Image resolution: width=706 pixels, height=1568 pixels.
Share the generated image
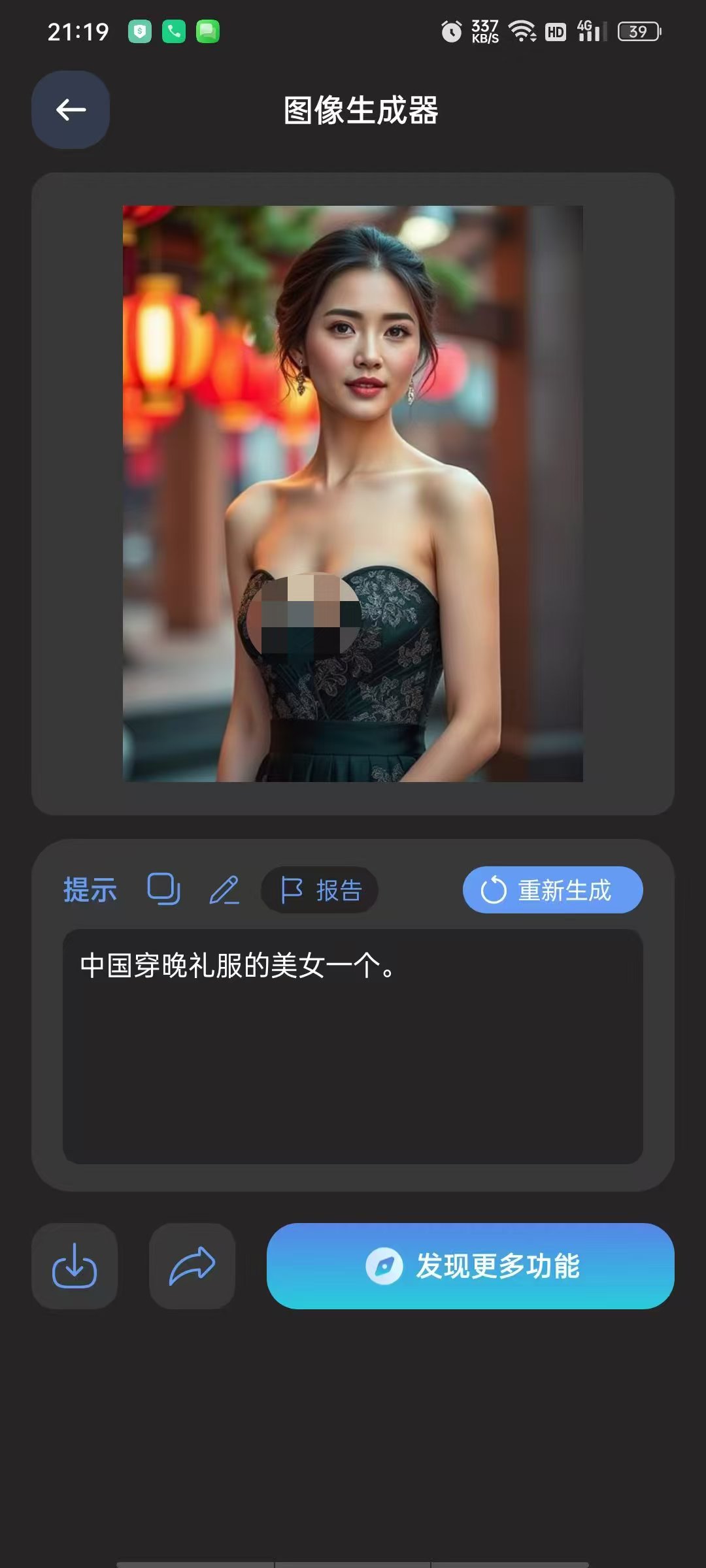point(192,1266)
